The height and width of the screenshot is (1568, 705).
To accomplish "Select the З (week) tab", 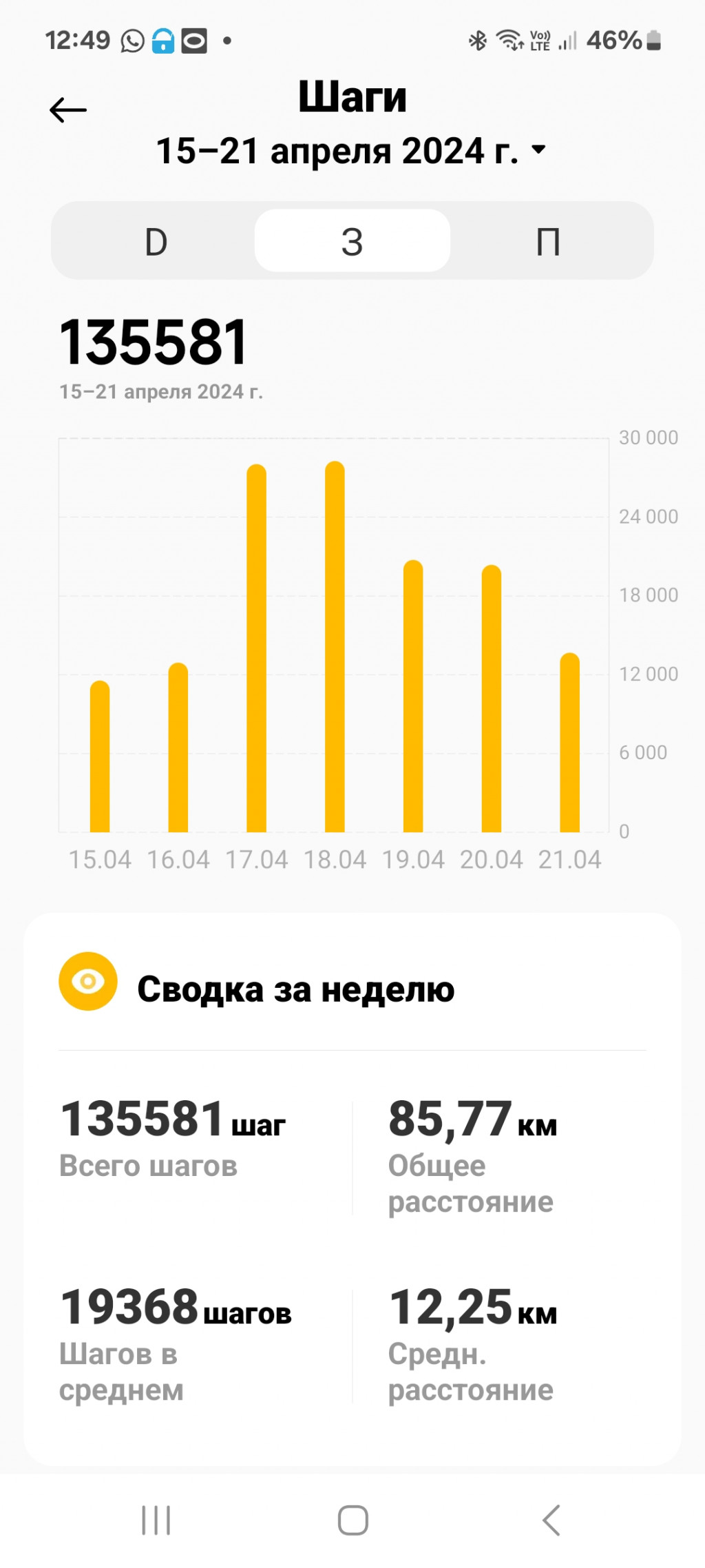I will coord(352,242).
